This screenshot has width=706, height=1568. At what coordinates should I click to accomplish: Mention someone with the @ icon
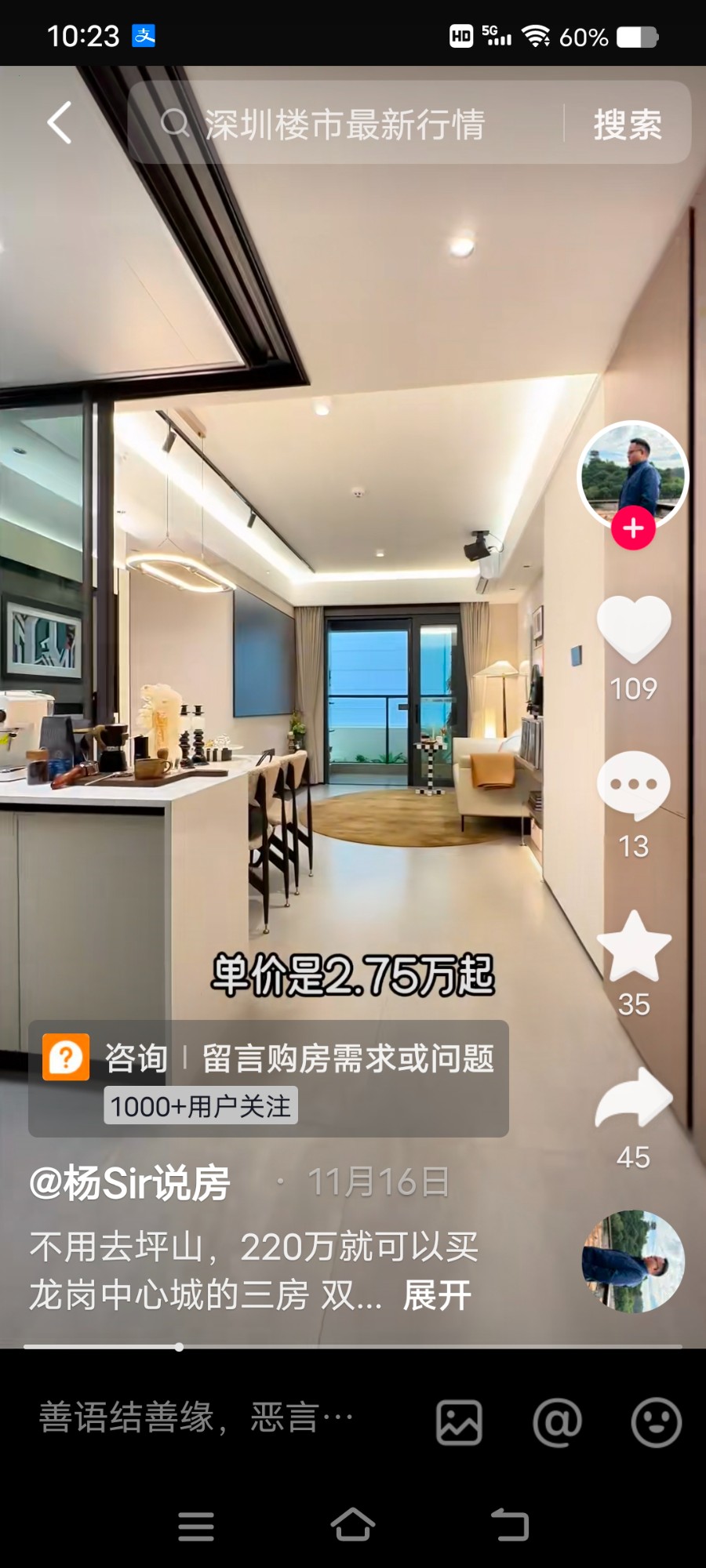pos(557,1422)
